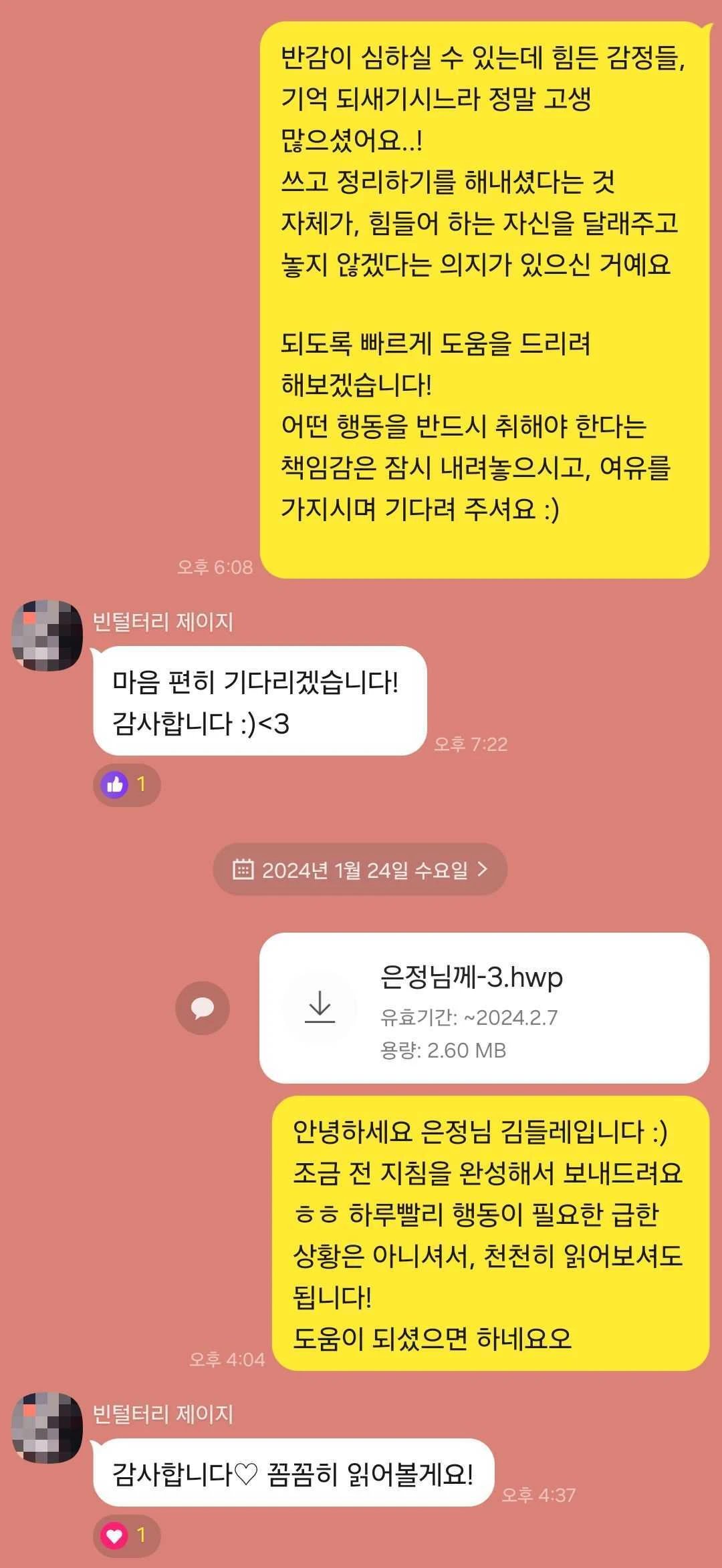
Task: Open the 2024년 1월 24일 수요일 date chip
Action: (360, 870)
